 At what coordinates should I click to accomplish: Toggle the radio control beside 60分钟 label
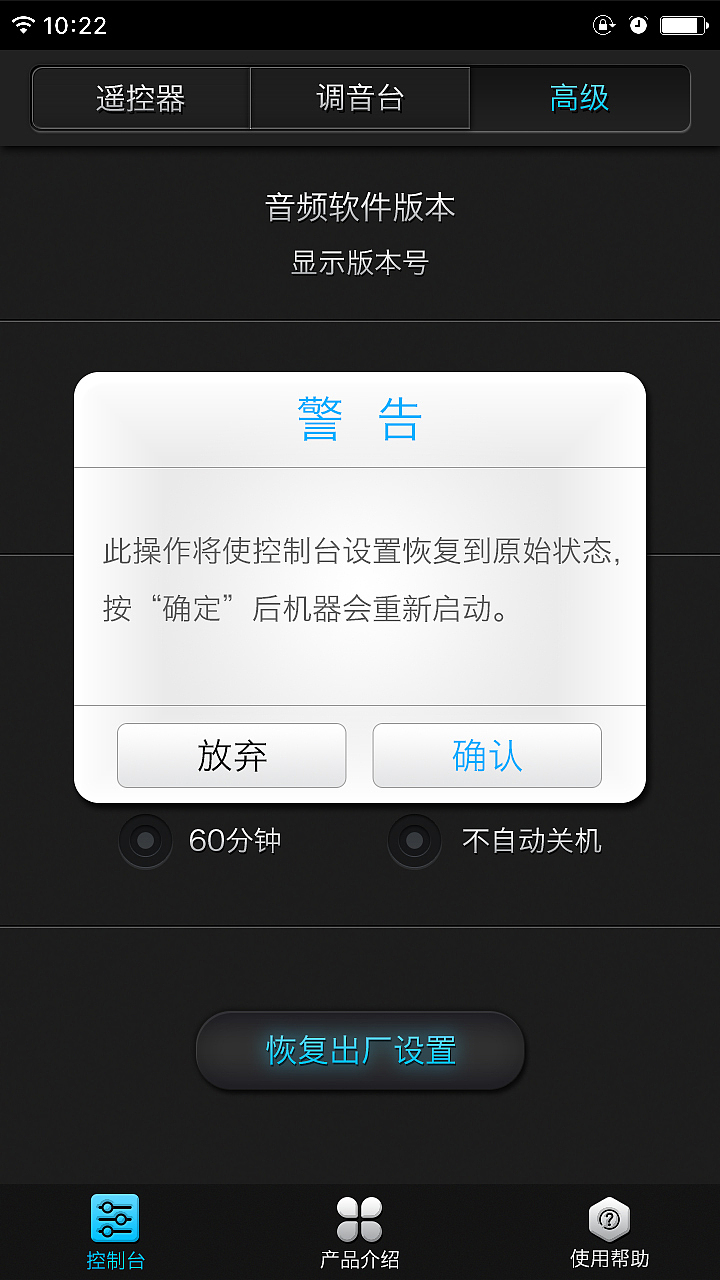click(144, 840)
